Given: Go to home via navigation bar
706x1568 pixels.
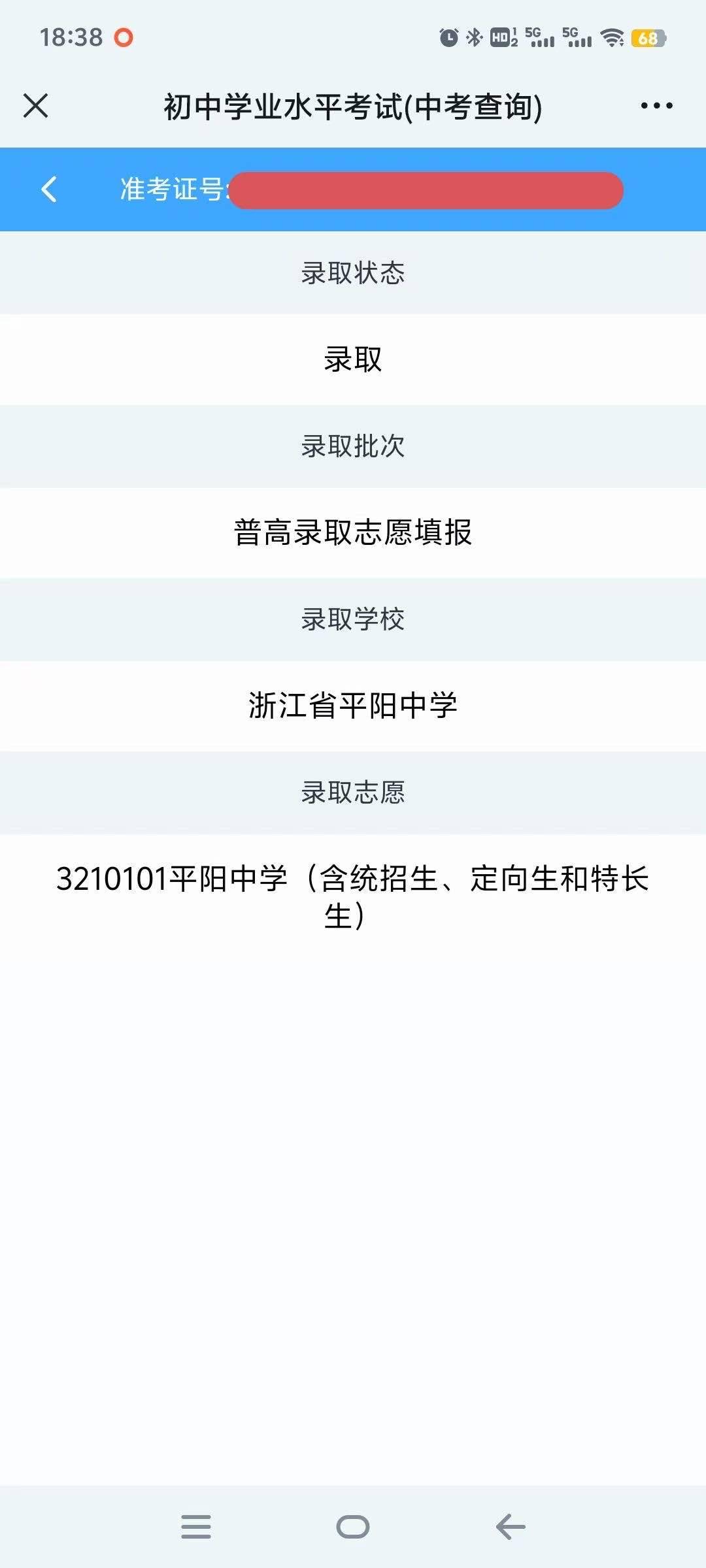Looking at the screenshot, I should tap(353, 1527).
